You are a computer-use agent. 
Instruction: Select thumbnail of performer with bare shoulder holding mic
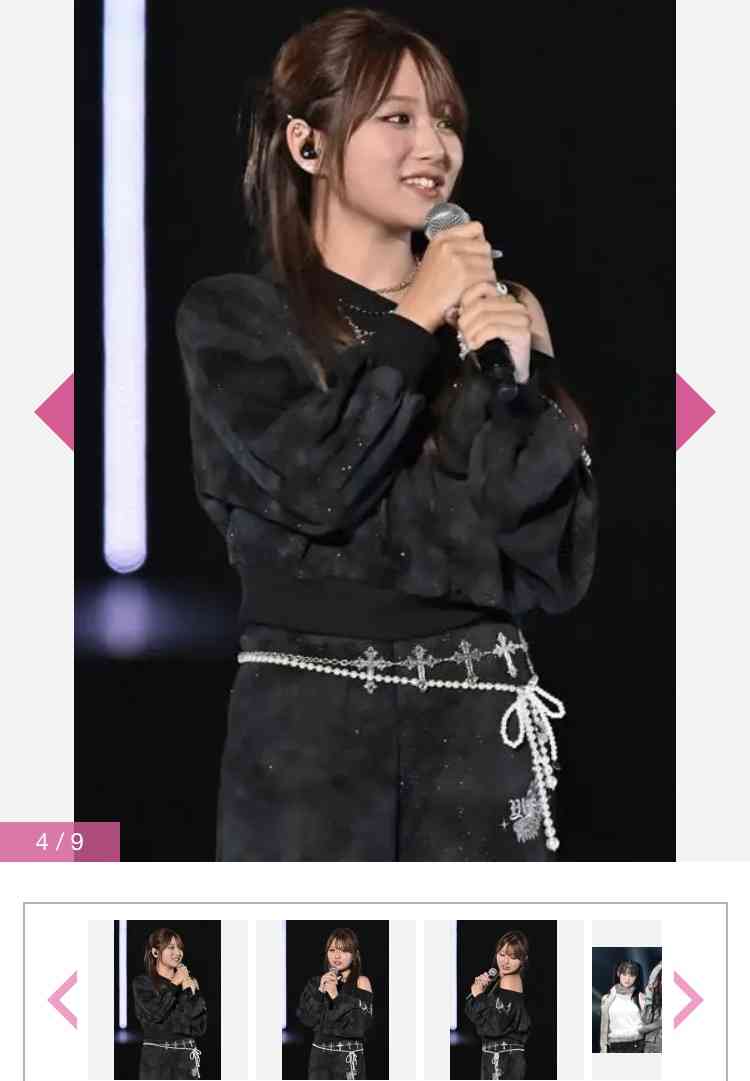[335, 999]
